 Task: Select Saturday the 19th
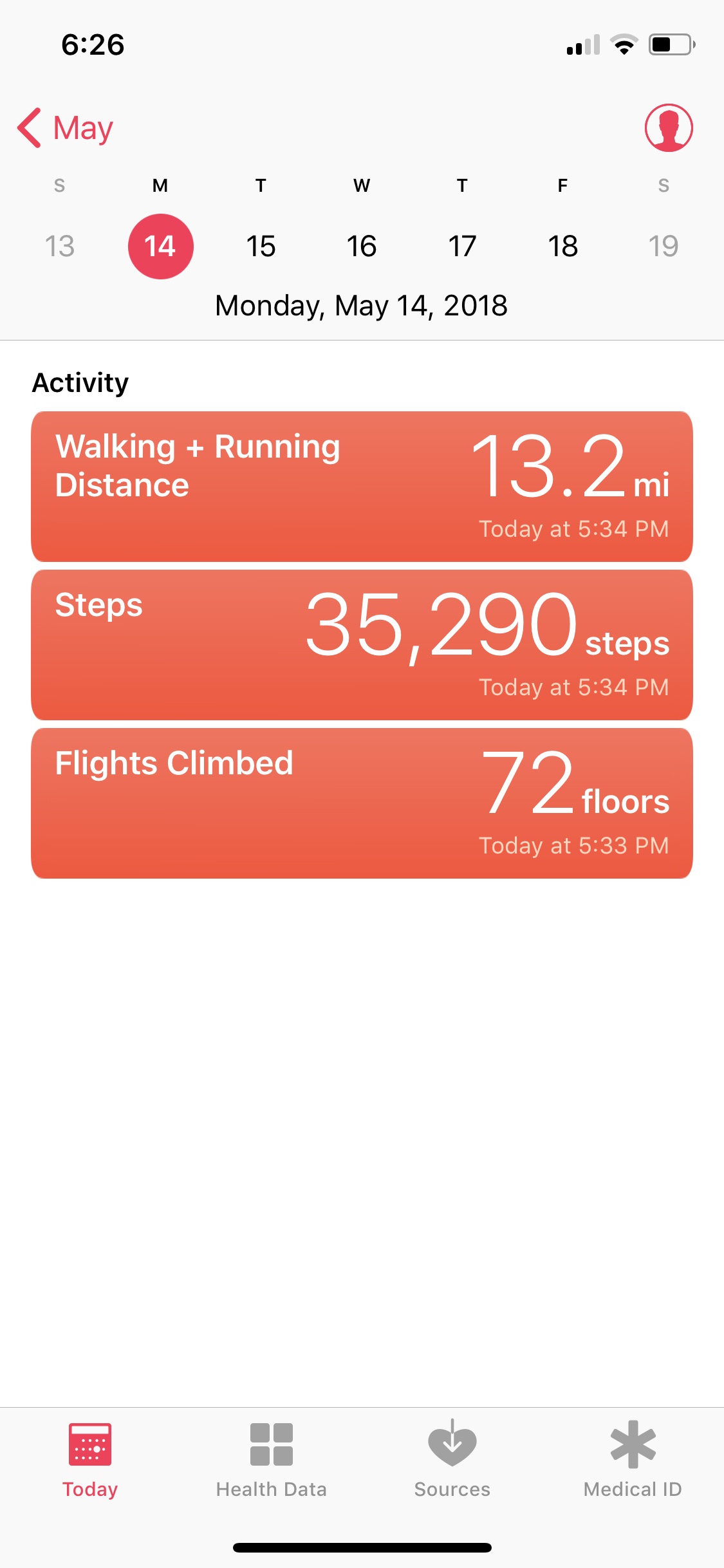point(664,247)
